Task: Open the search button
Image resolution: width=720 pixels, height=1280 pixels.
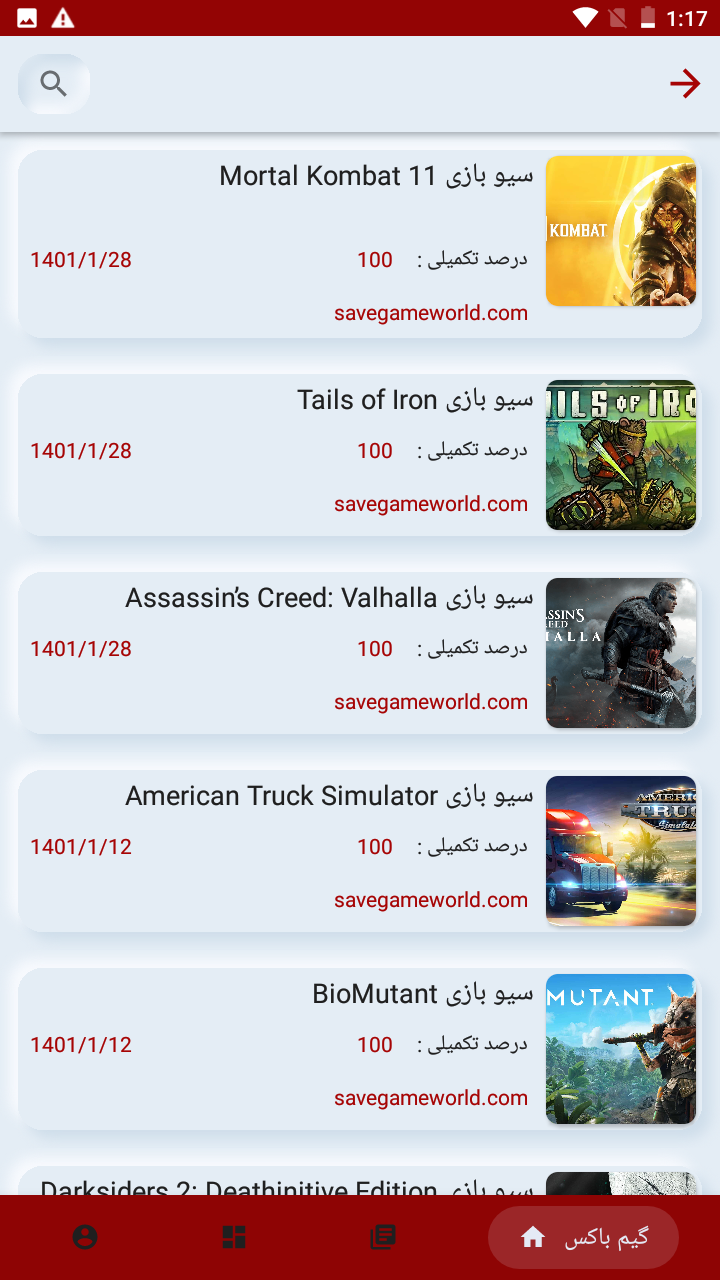Action: tap(54, 84)
